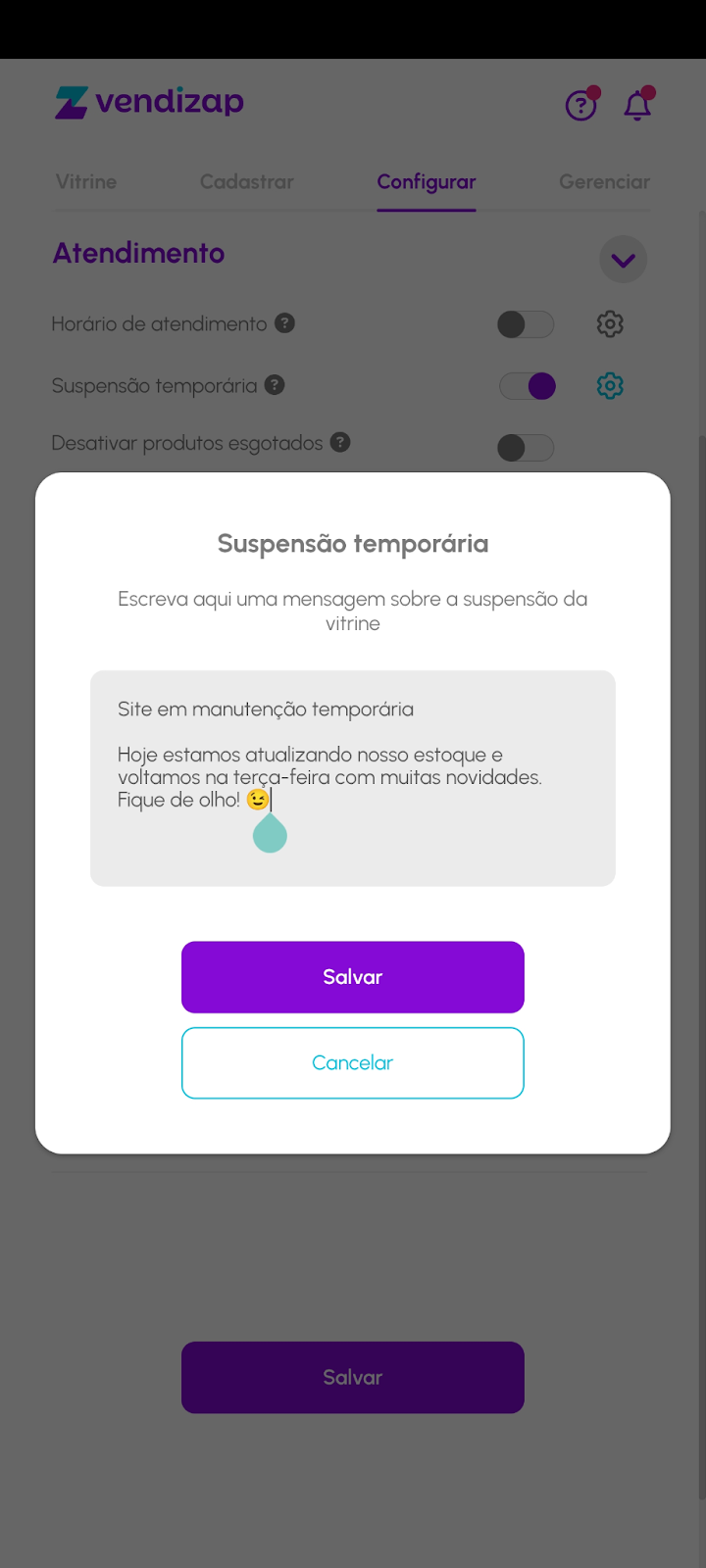This screenshot has height=1568, width=706.
Task: Save the temporary suspension message
Action: [x=352, y=977]
